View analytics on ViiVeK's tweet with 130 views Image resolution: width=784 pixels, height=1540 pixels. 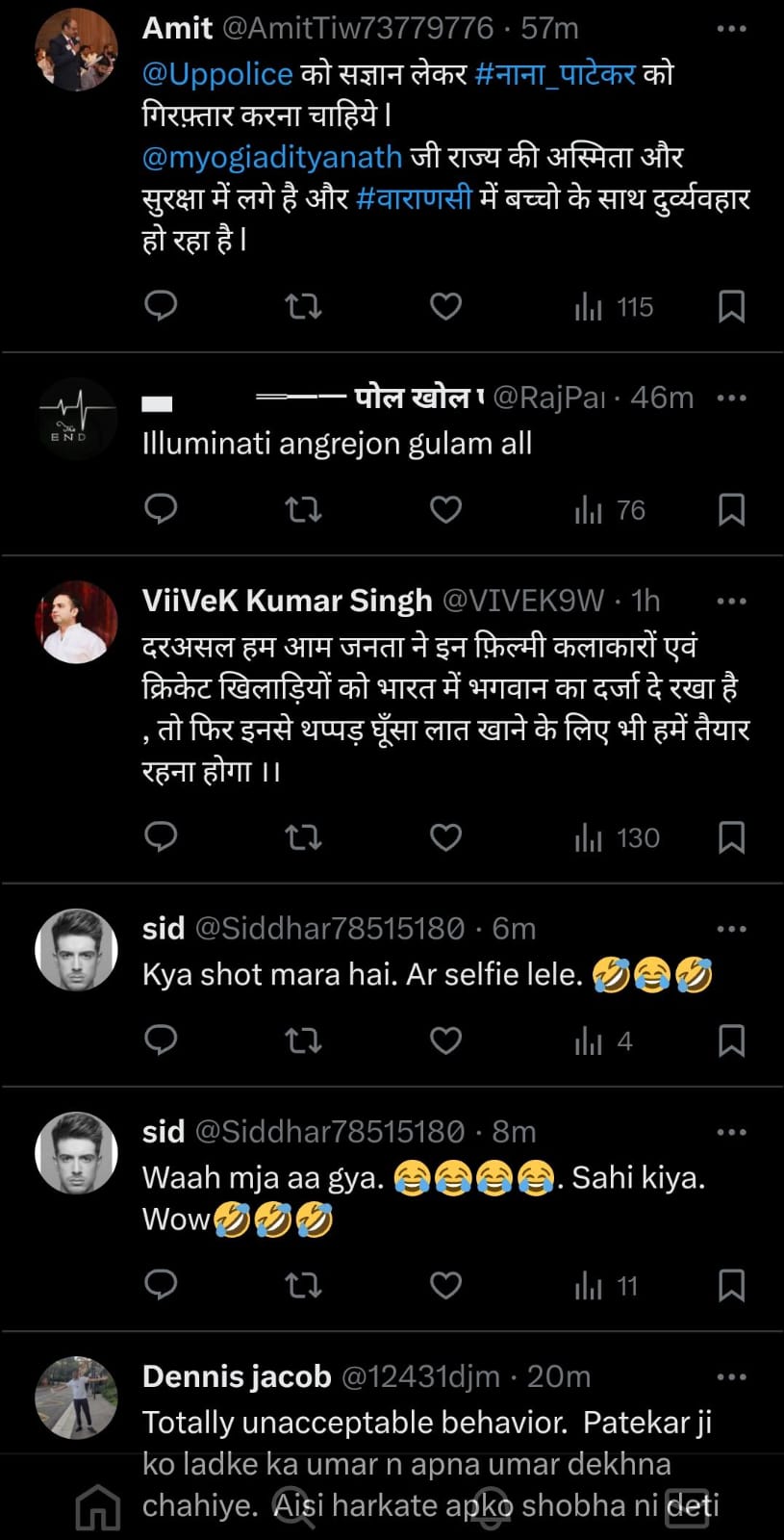tap(616, 837)
